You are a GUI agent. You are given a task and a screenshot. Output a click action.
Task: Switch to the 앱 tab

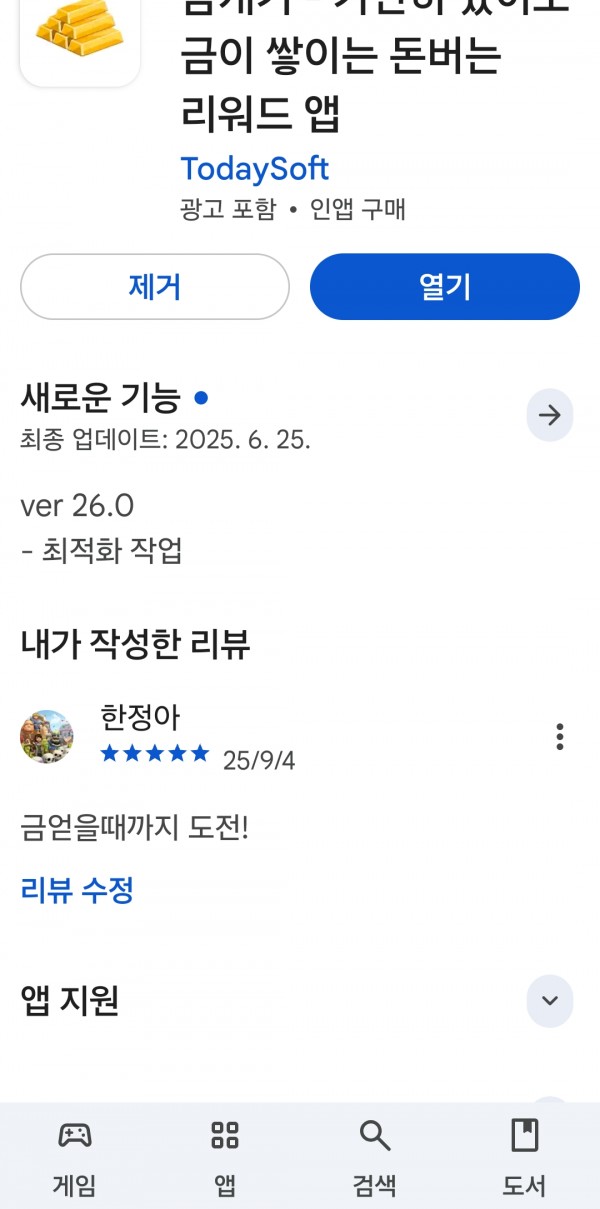pyautogui.click(x=225, y=1158)
